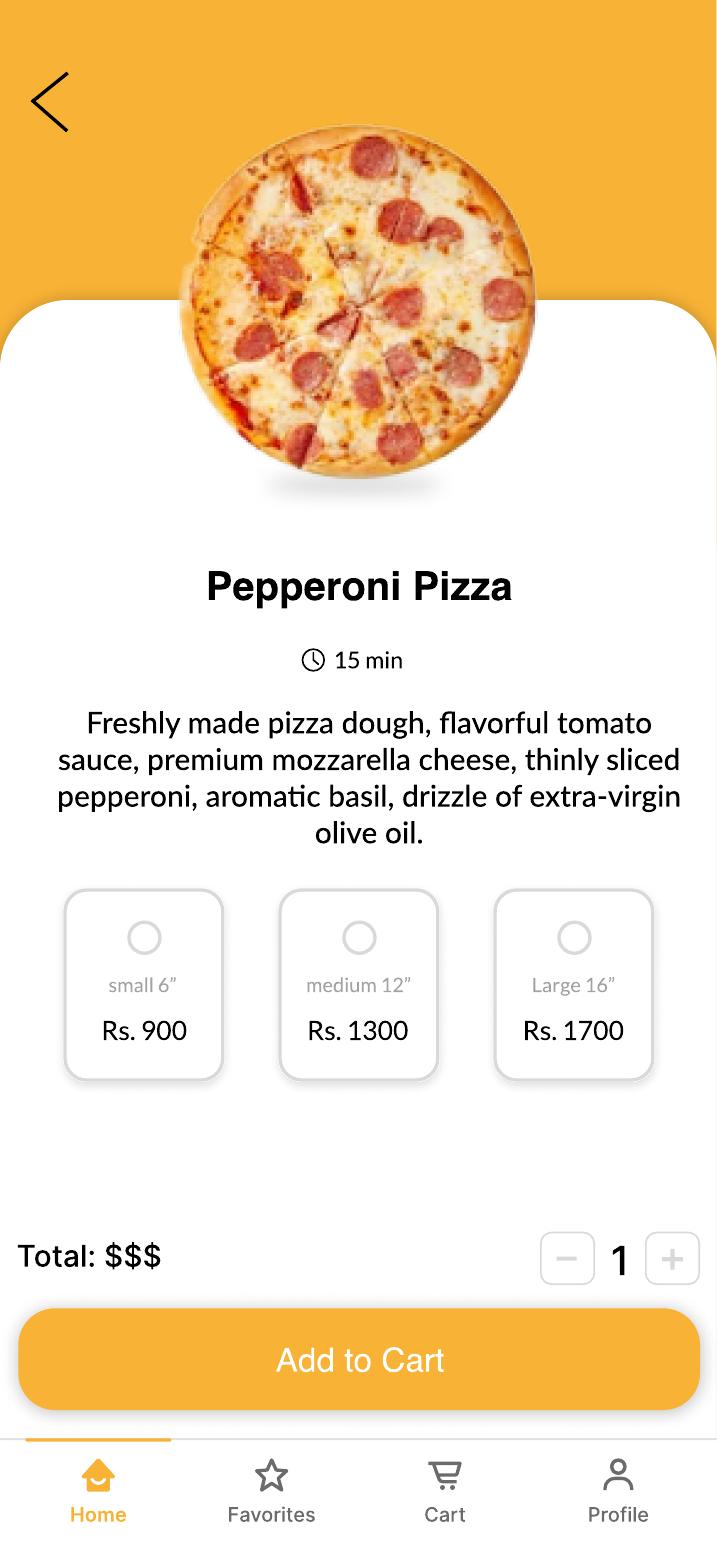Choose the medium 12” pizza size
This screenshot has height=1554, width=717.
coord(359,984)
